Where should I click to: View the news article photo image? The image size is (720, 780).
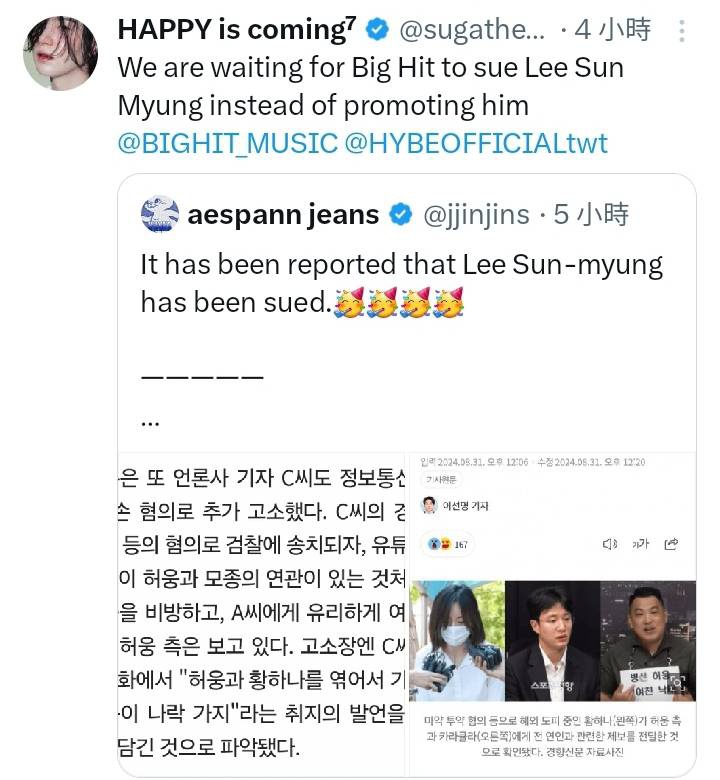coord(553,612)
